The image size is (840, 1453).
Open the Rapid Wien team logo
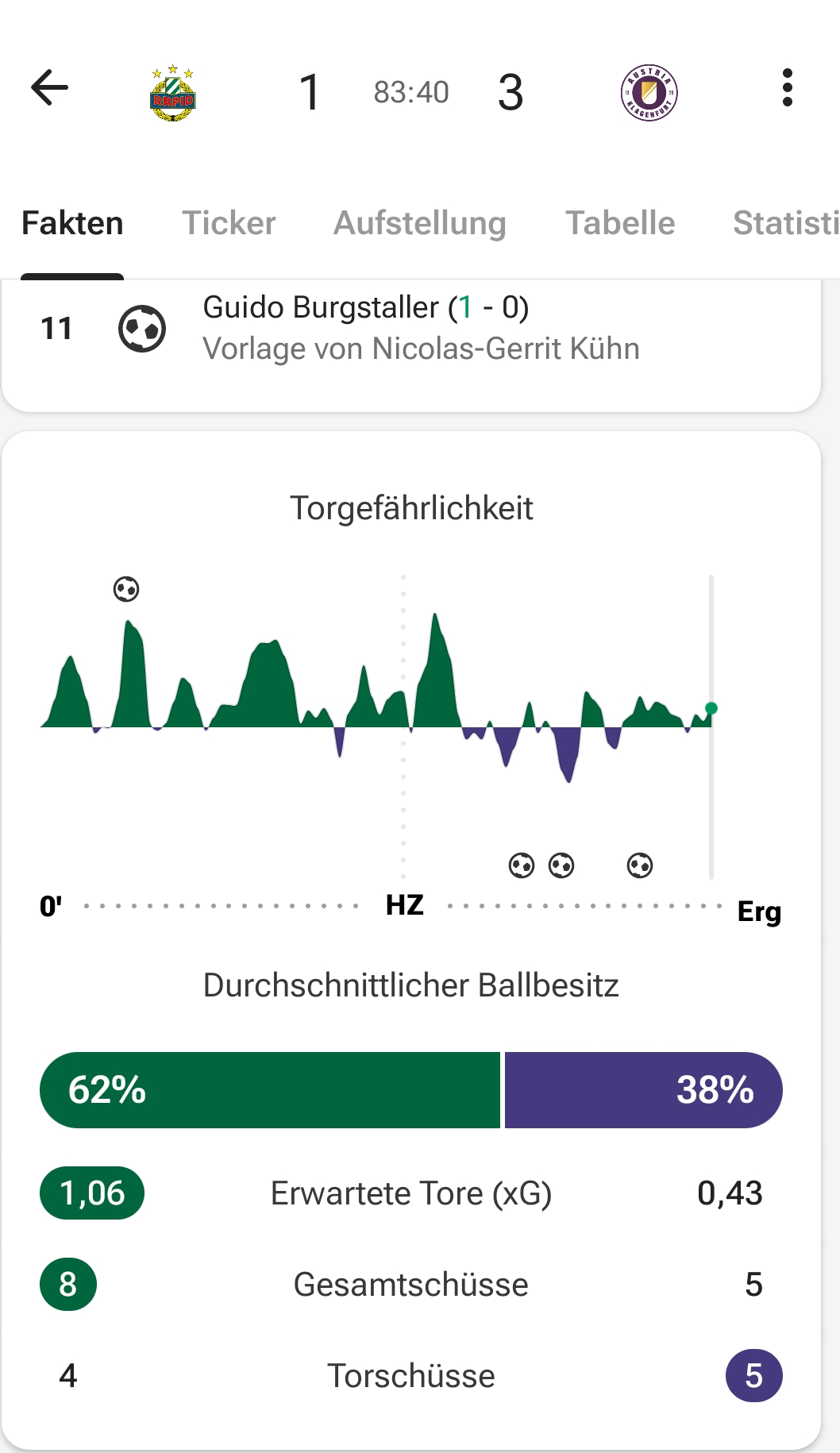pos(173,93)
